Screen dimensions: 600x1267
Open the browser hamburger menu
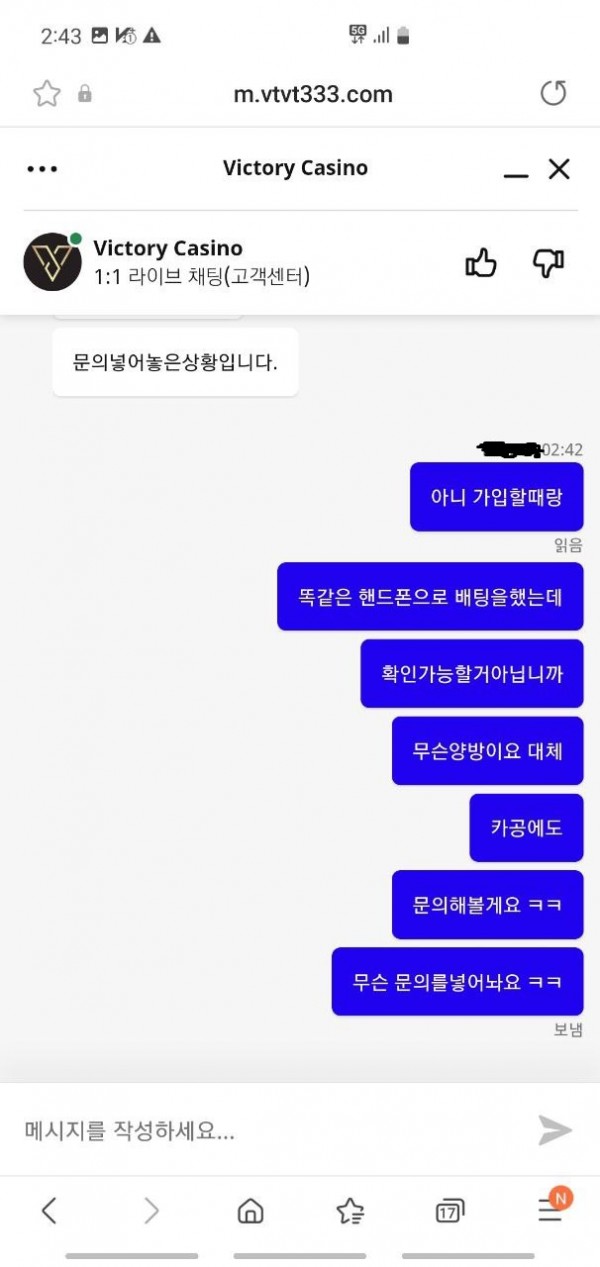550,1210
